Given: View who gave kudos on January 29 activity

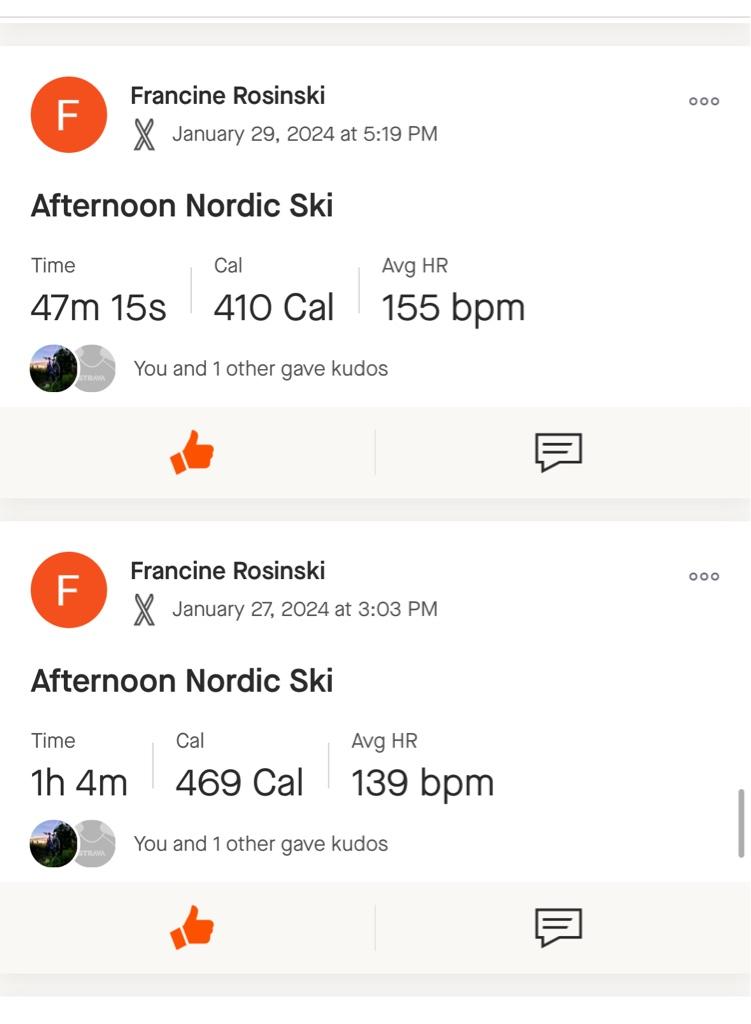Looking at the screenshot, I should pos(260,369).
